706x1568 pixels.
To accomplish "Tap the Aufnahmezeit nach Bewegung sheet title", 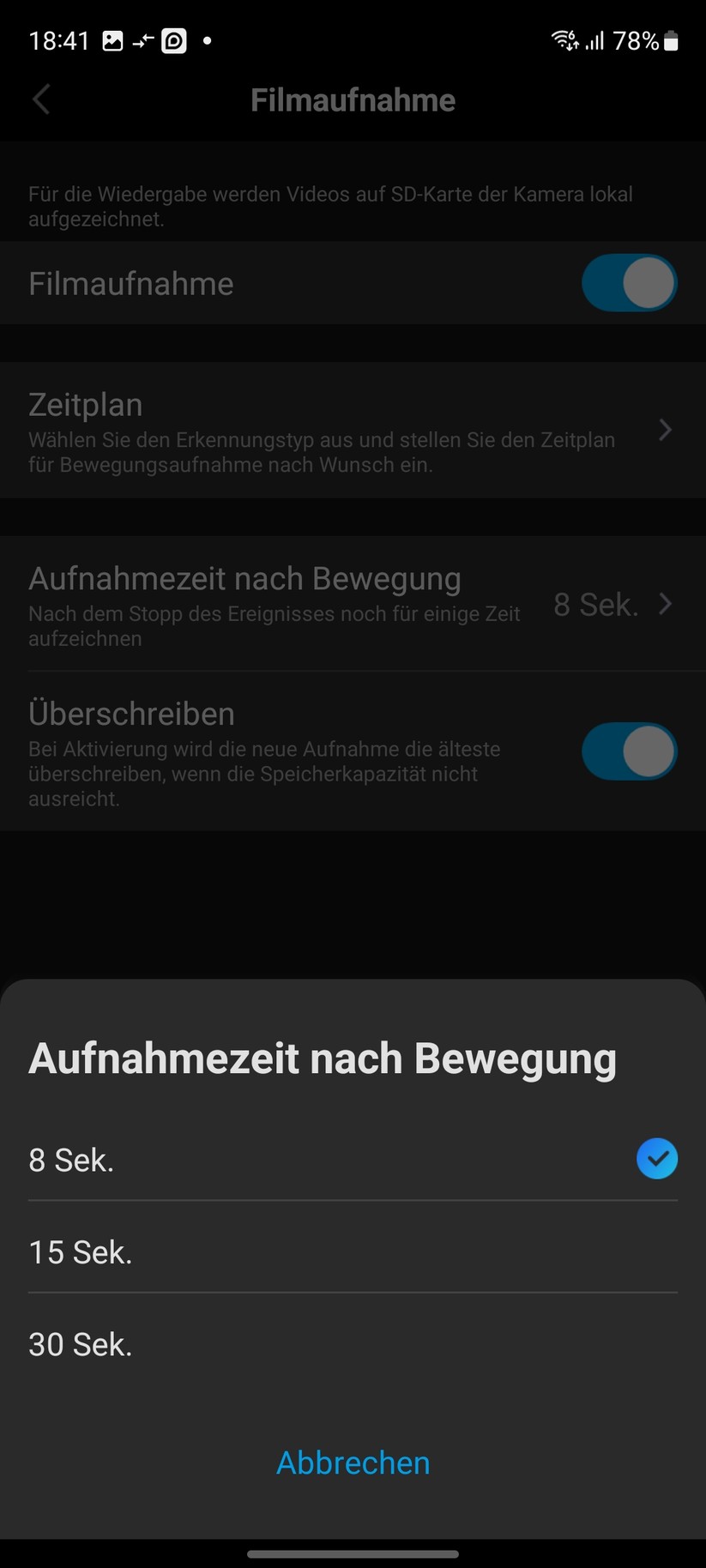I will 322,1058.
